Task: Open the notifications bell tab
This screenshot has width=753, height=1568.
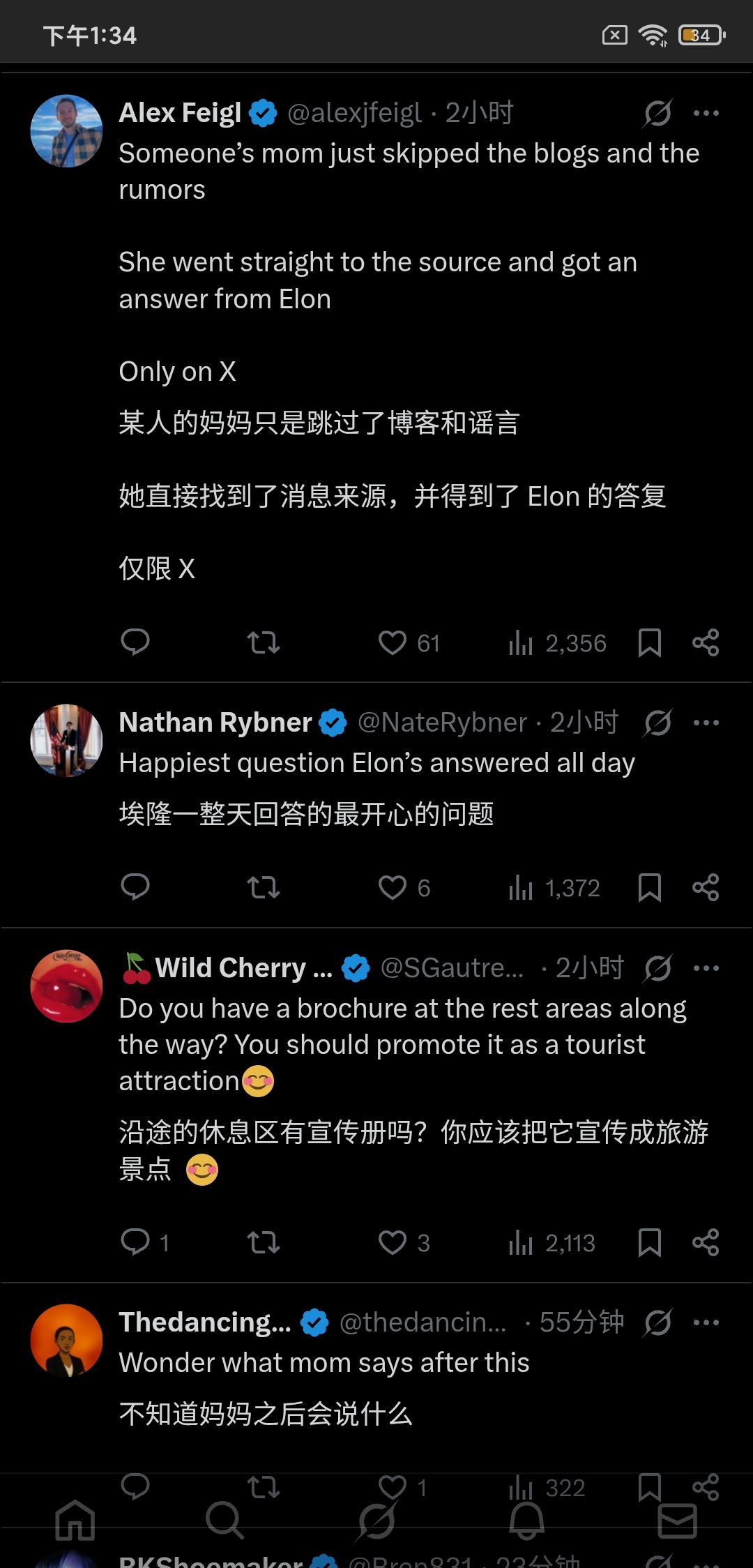Action: (526, 1520)
